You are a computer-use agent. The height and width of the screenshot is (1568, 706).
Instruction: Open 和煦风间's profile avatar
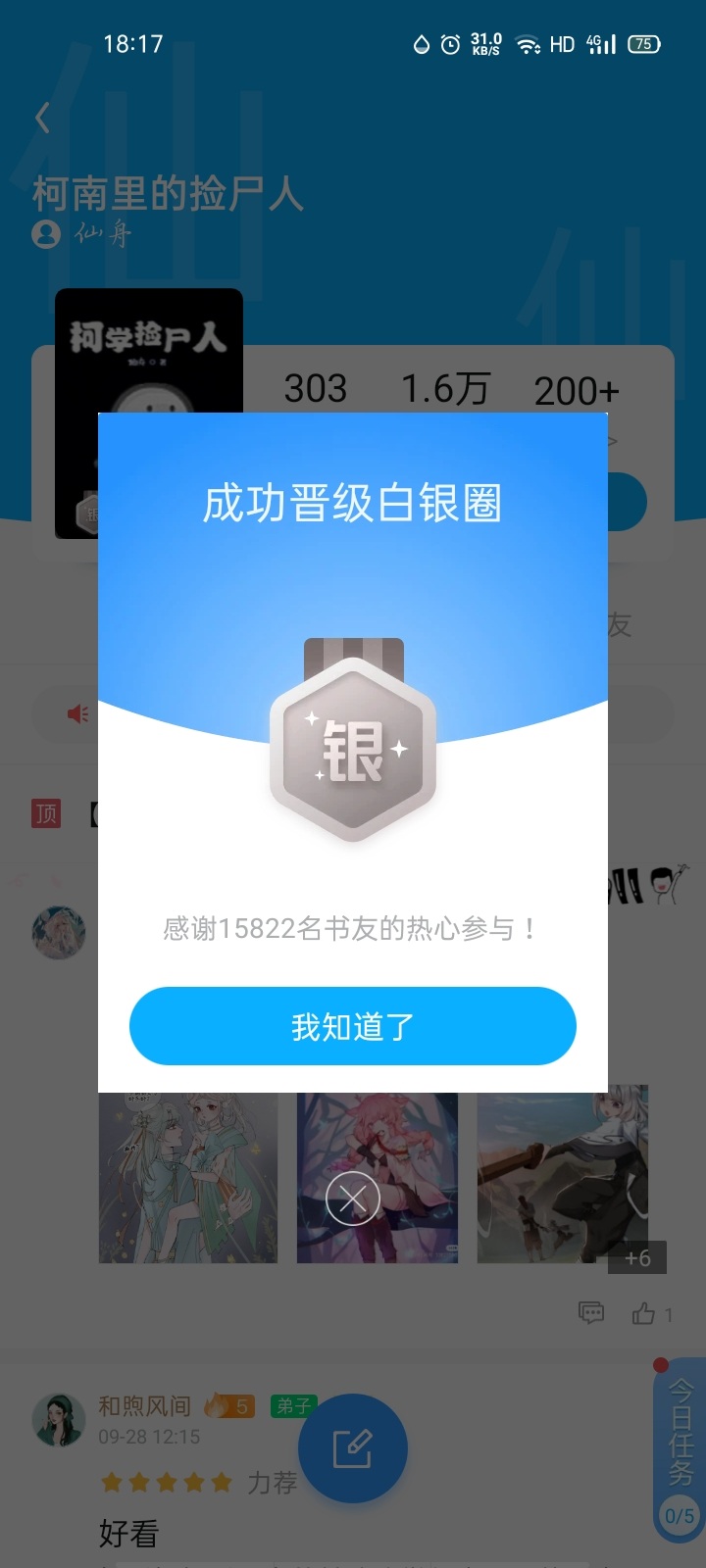pyautogui.click(x=59, y=1419)
